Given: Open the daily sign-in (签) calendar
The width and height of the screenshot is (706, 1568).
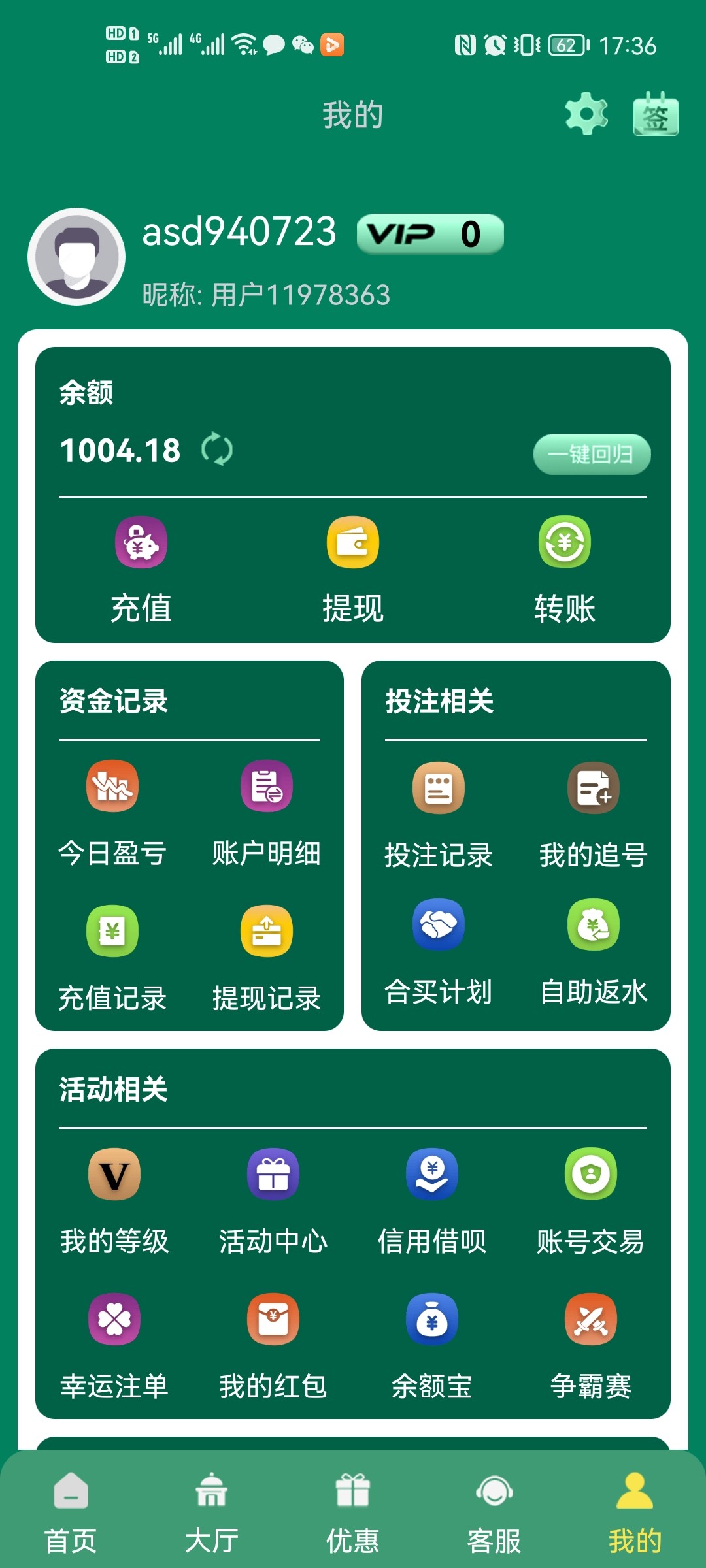Looking at the screenshot, I should (655, 115).
